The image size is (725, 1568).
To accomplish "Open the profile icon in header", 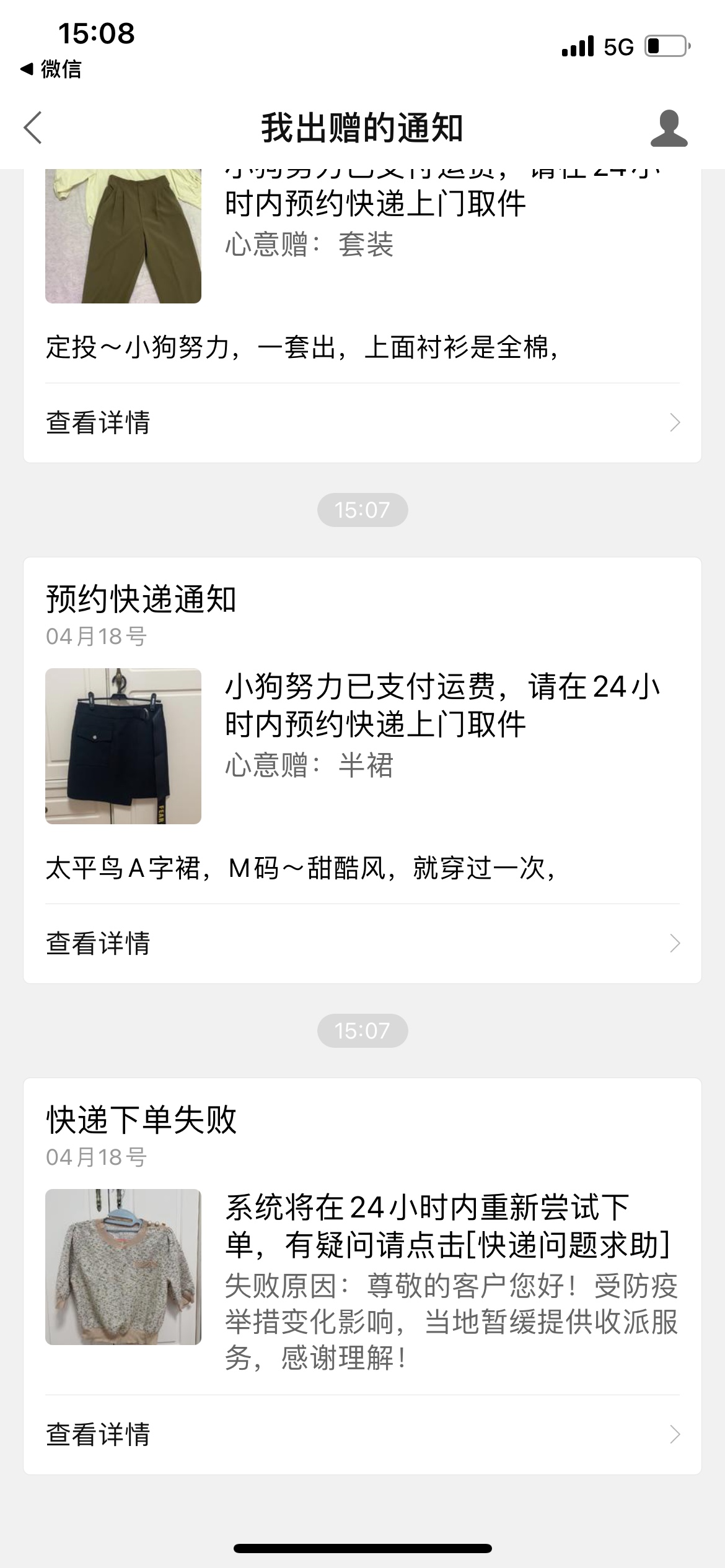I will tap(669, 128).
